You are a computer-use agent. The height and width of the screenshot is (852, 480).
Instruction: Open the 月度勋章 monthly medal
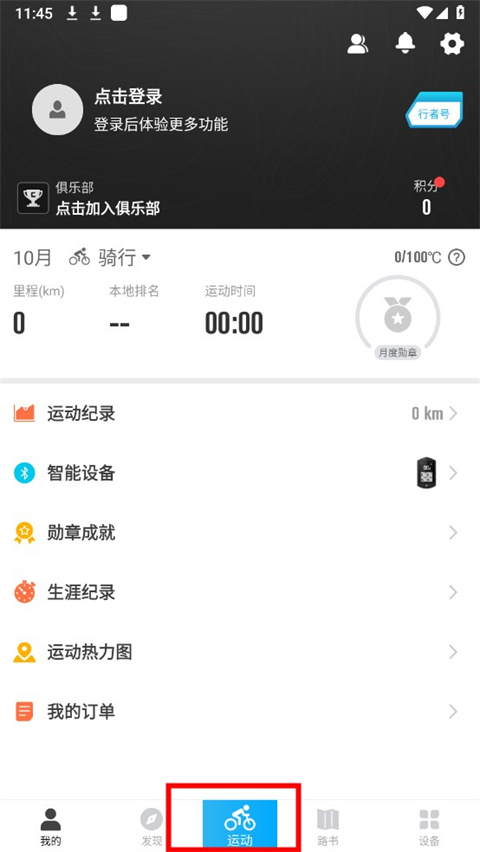(397, 319)
